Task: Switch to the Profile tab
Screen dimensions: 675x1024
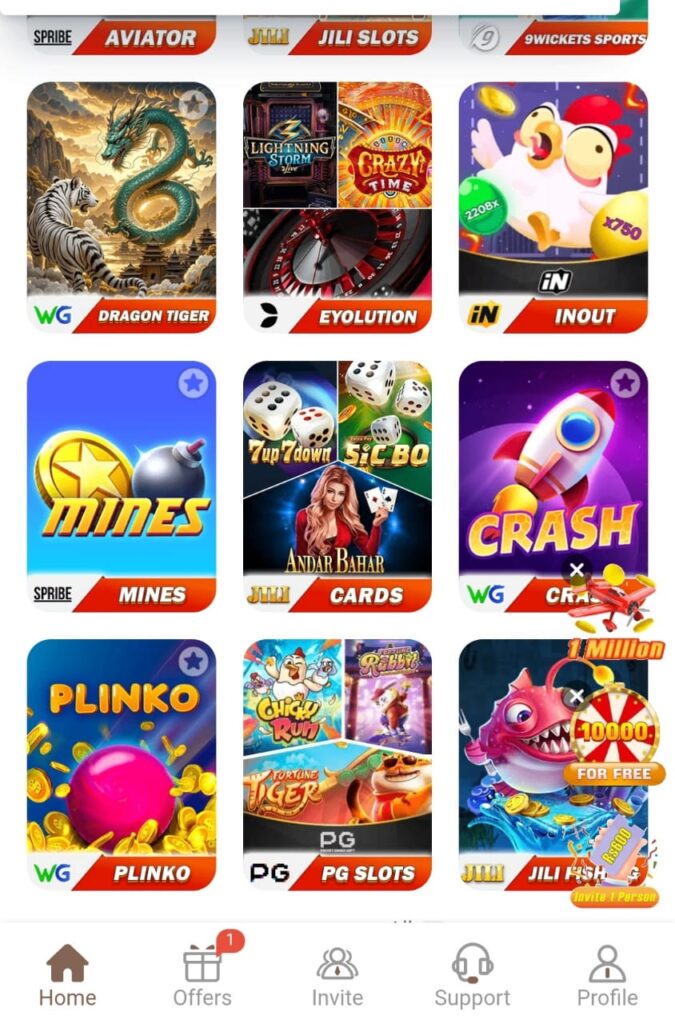Action: (607, 977)
